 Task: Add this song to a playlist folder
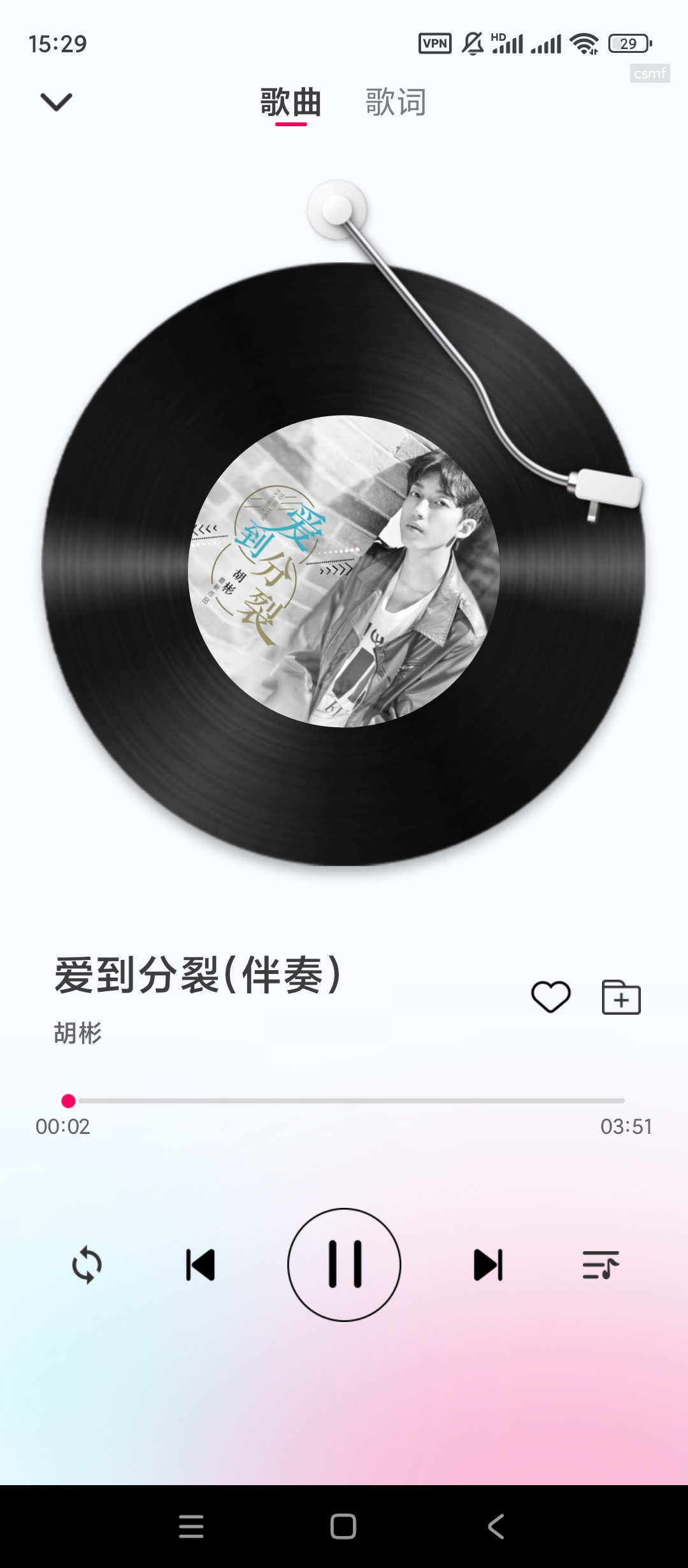[621, 997]
